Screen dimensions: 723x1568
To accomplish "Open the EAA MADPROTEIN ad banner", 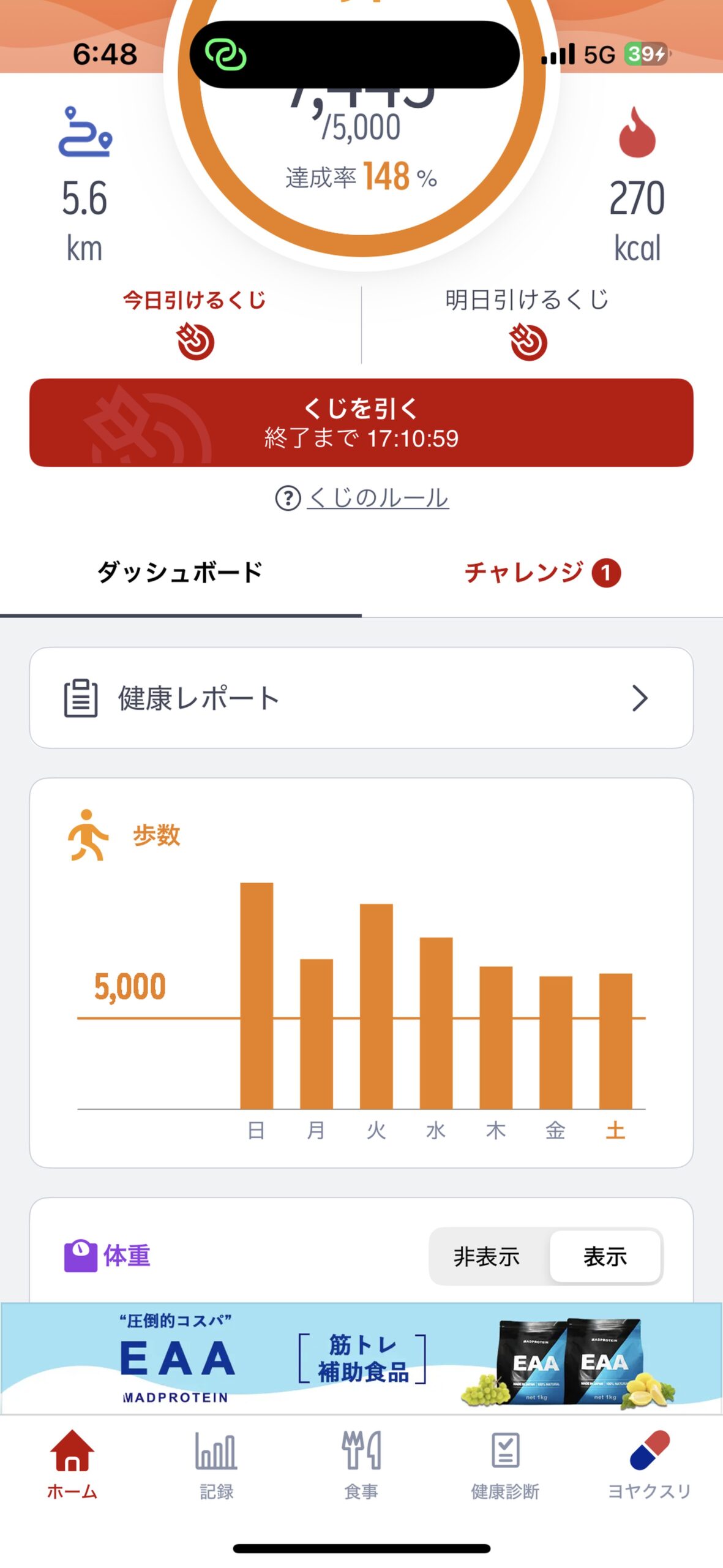I will tap(361, 1359).
